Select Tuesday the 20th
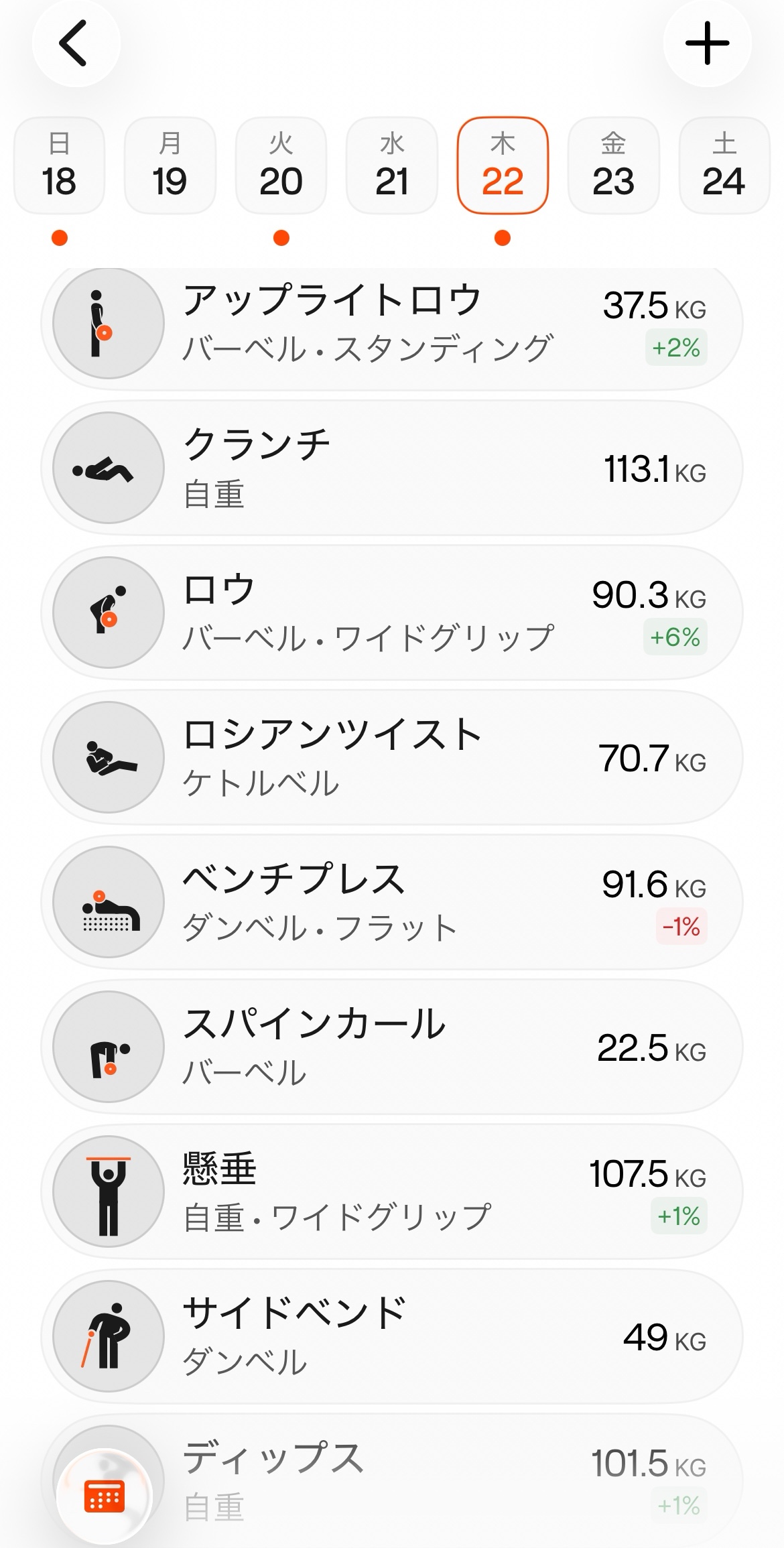 pyautogui.click(x=281, y=166)
